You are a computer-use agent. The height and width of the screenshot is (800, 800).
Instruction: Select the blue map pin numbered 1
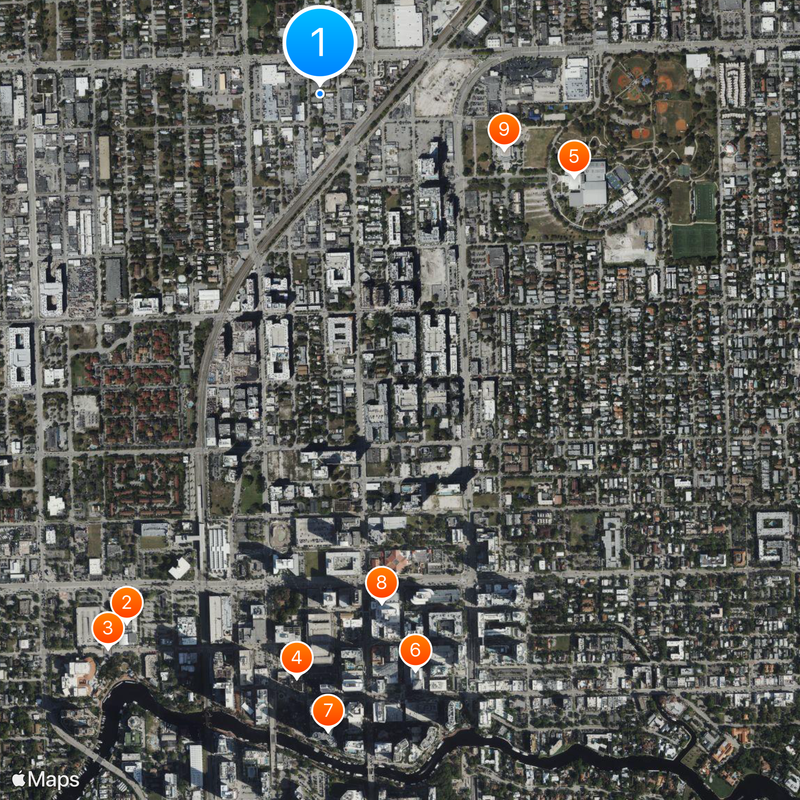pos(320,43)
